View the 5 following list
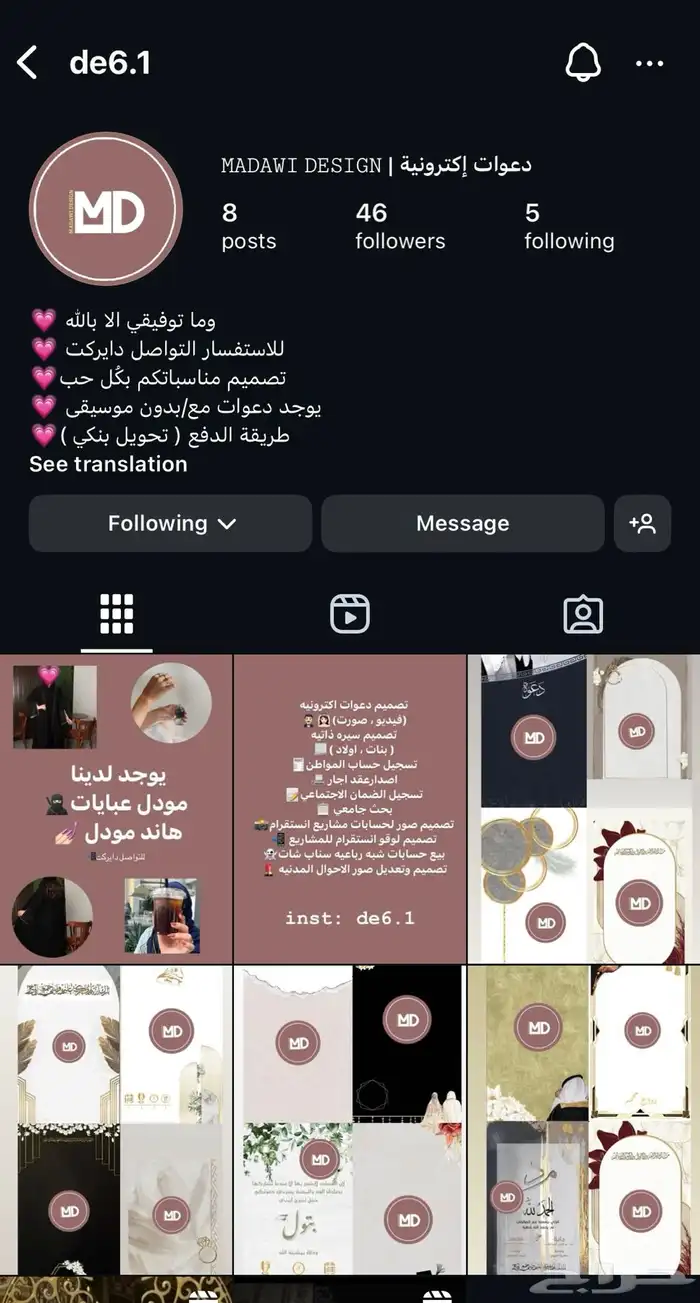The height and width of the screenshot is (1303, 700). tap(568, 226)
